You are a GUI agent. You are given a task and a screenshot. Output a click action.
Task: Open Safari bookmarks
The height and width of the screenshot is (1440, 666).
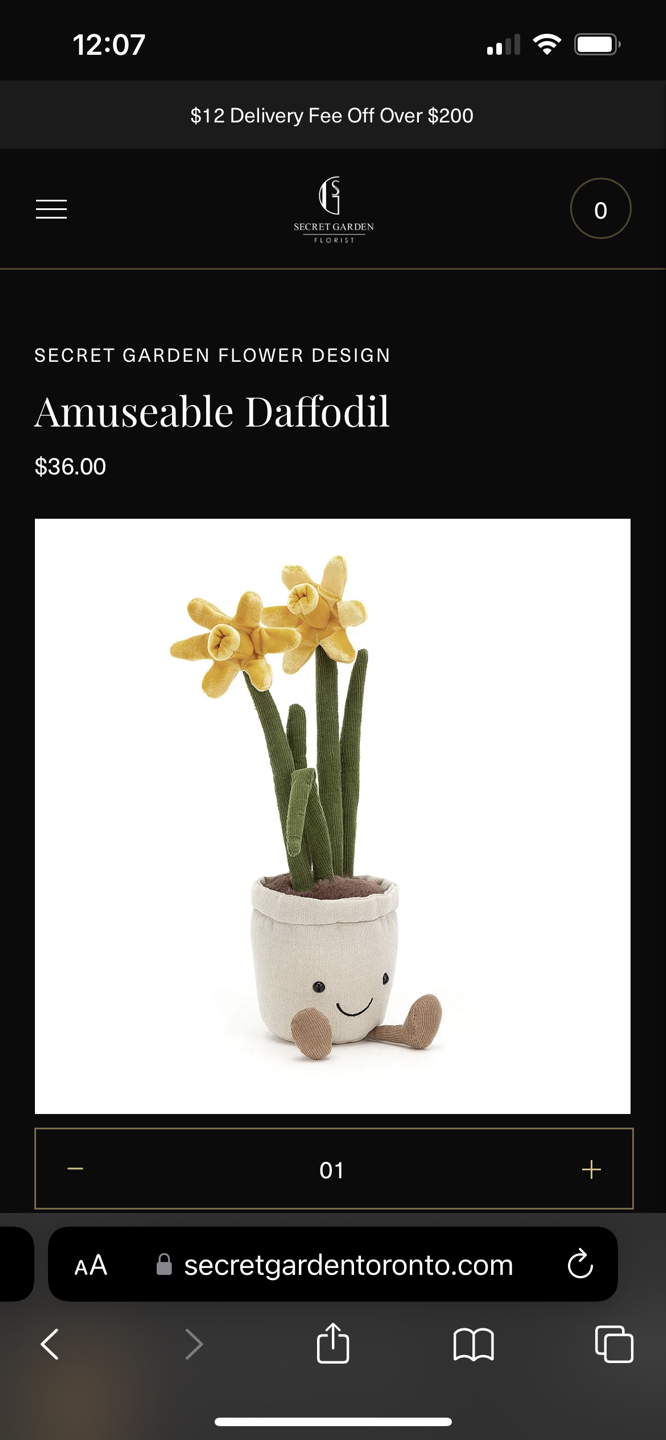pyautogui.click(x=473, y=1344)
